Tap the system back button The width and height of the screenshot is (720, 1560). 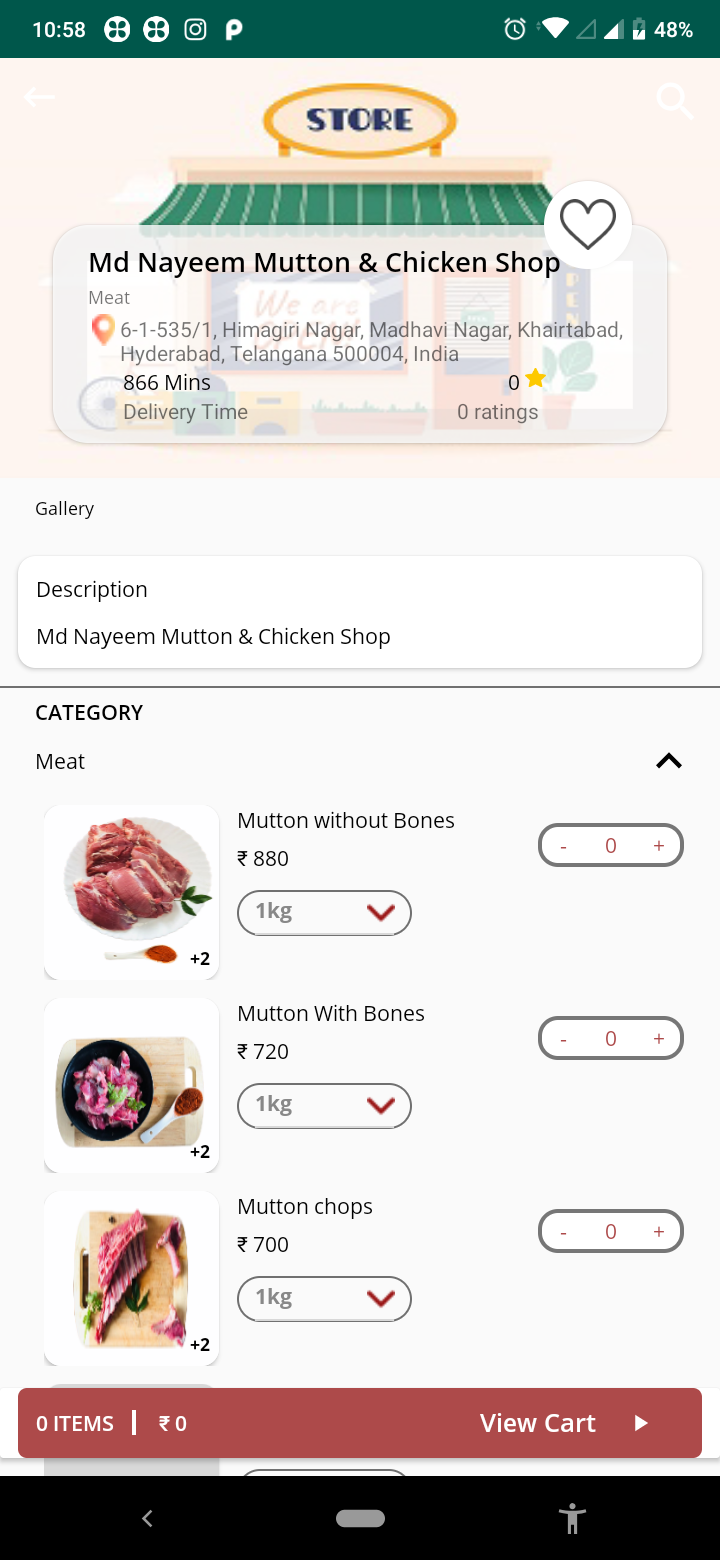point(147,1518)
